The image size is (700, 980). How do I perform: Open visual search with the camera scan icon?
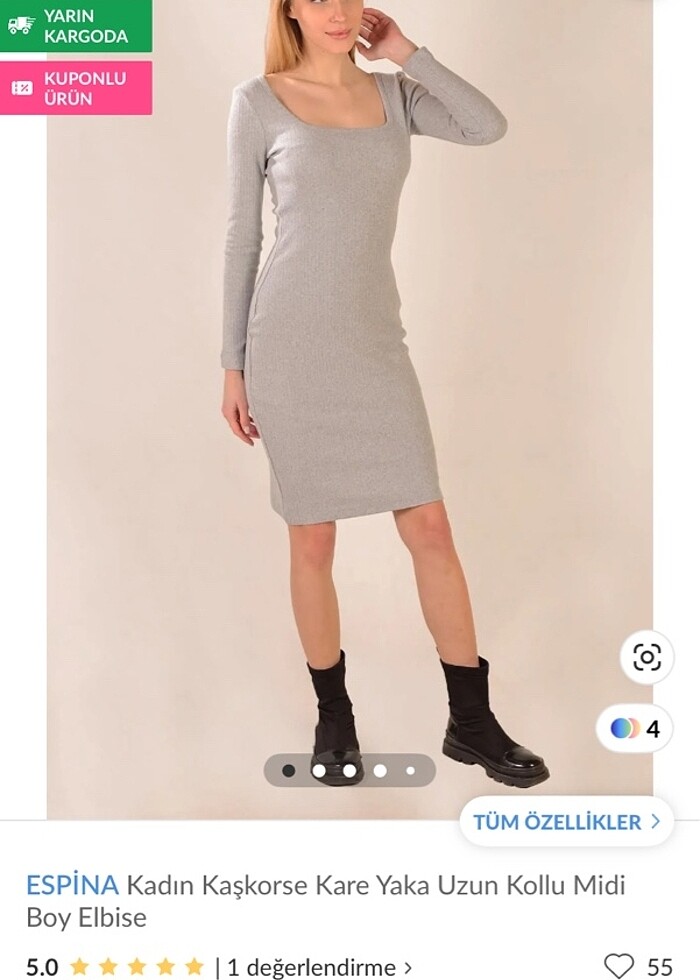click(x=647, y=657)
